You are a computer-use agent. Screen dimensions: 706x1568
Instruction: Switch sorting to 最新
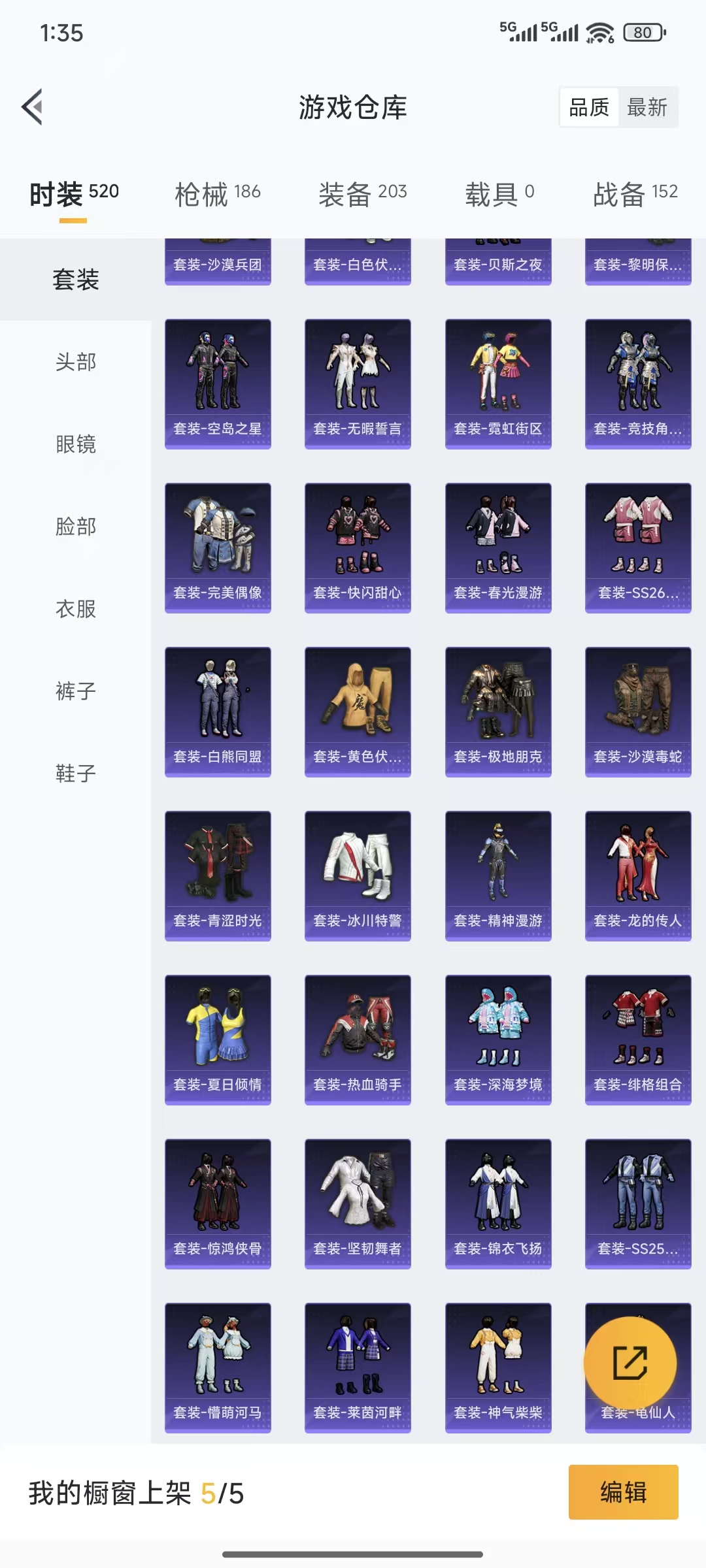647,108
